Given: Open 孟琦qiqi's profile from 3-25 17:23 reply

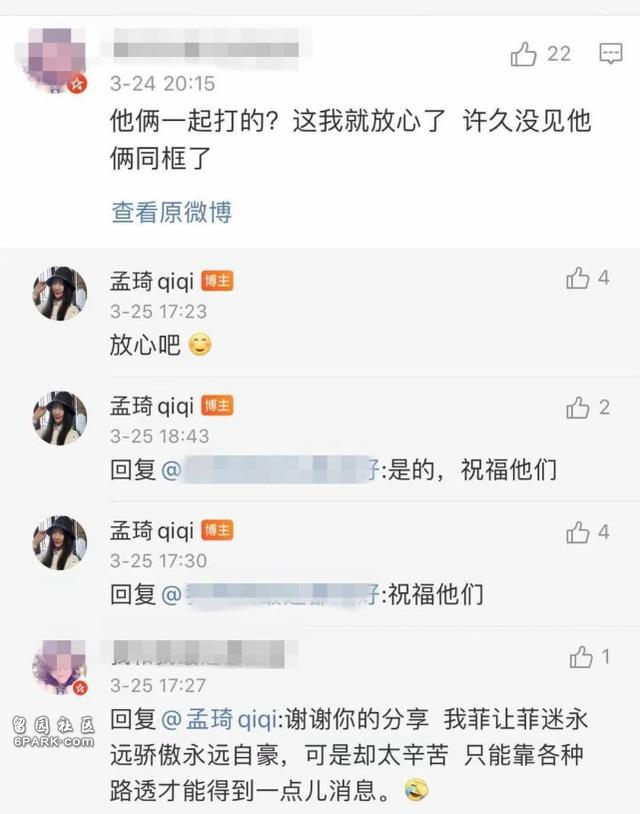Looking at the screenshot, I should pyautogui.click(x=151, y=280).
